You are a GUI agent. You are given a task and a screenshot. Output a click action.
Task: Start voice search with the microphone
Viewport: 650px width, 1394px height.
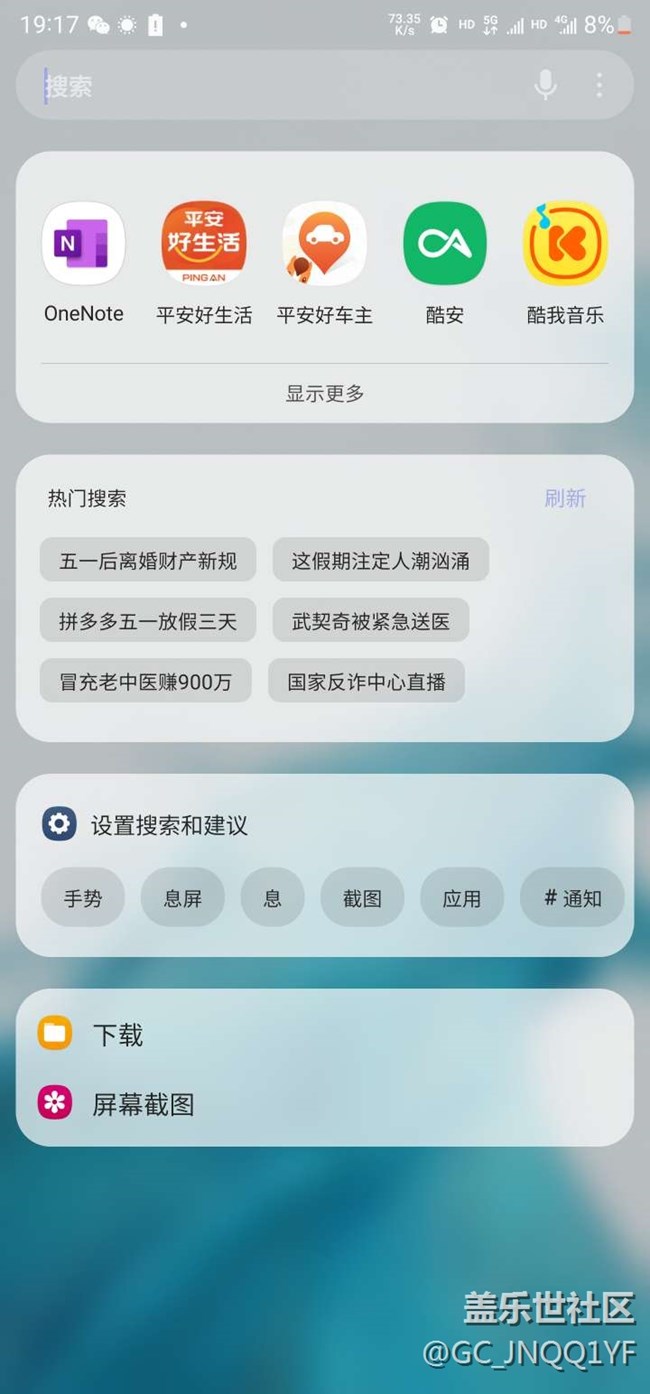point(545,86)
